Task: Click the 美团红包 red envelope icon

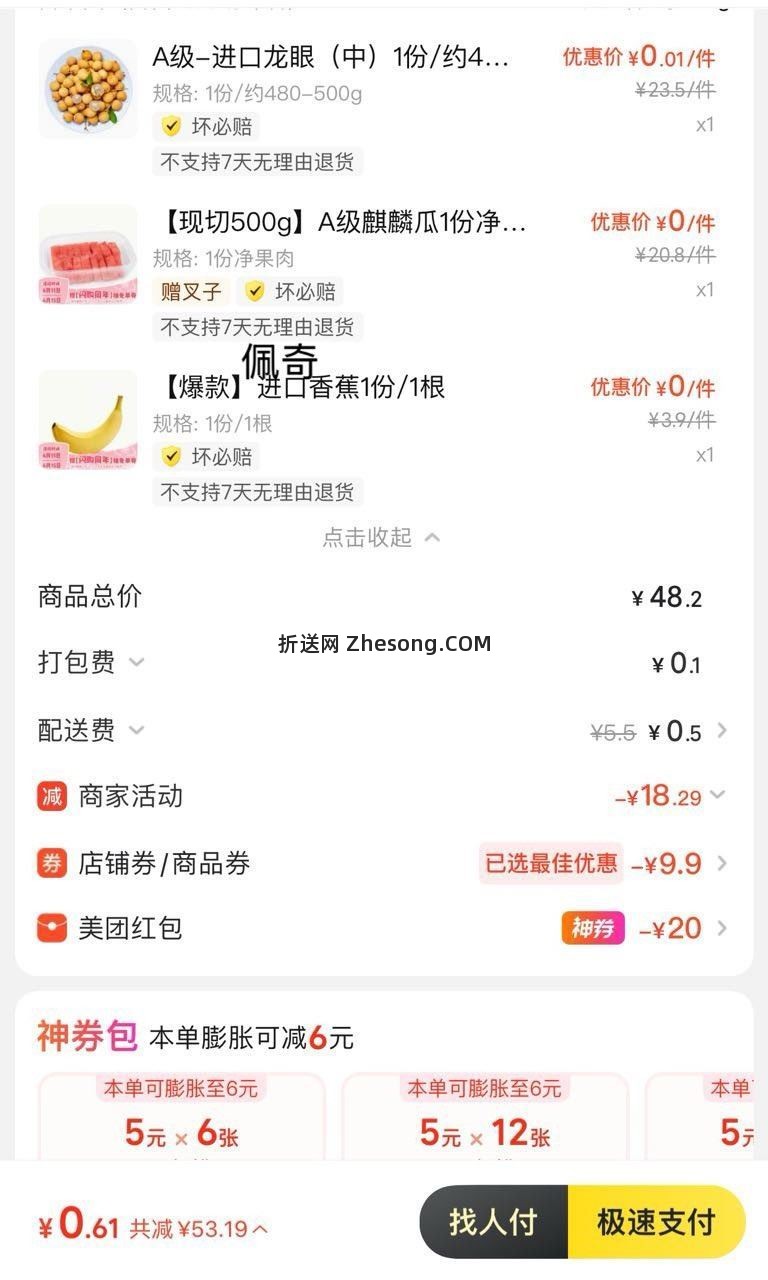Action: coord(52,928)
